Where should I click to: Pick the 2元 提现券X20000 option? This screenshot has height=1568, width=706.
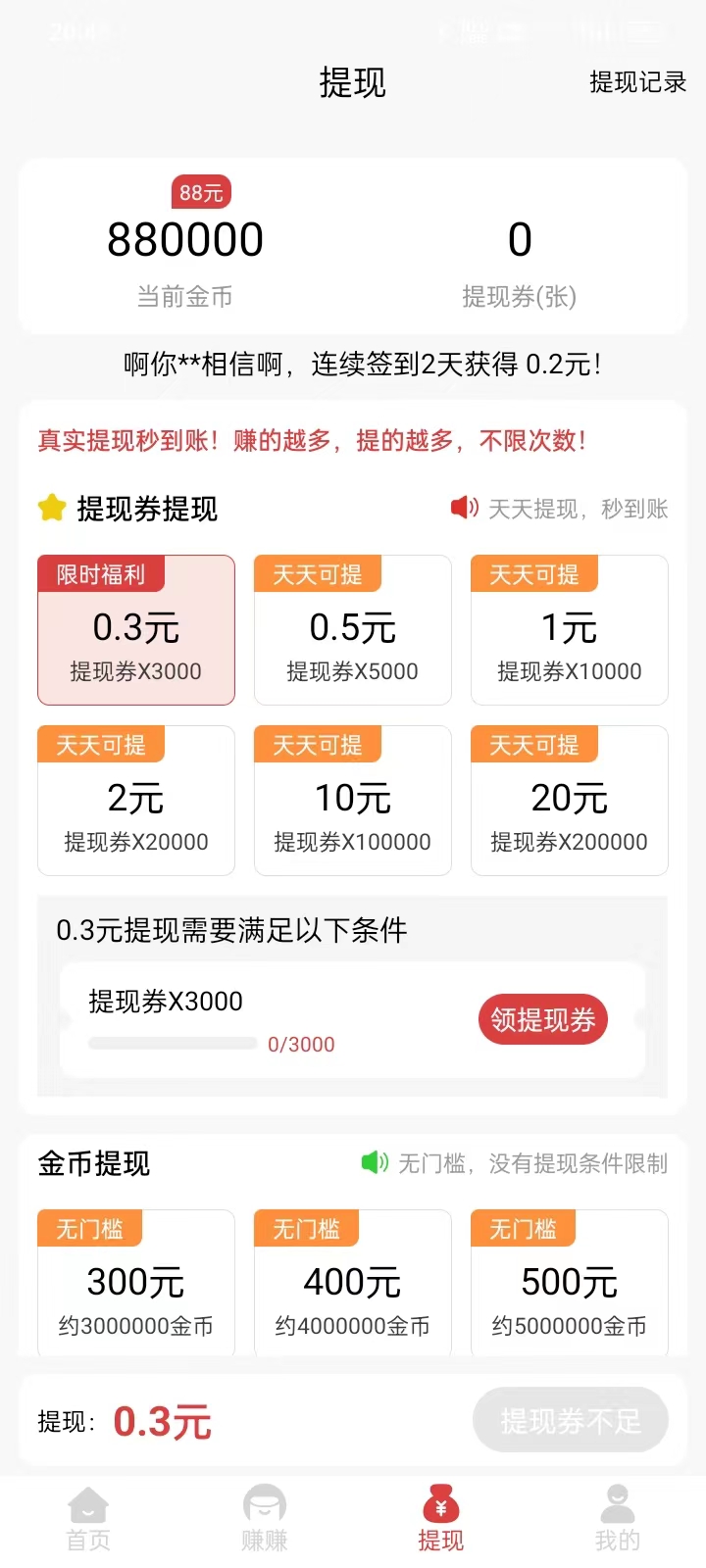tap(136, 801)
